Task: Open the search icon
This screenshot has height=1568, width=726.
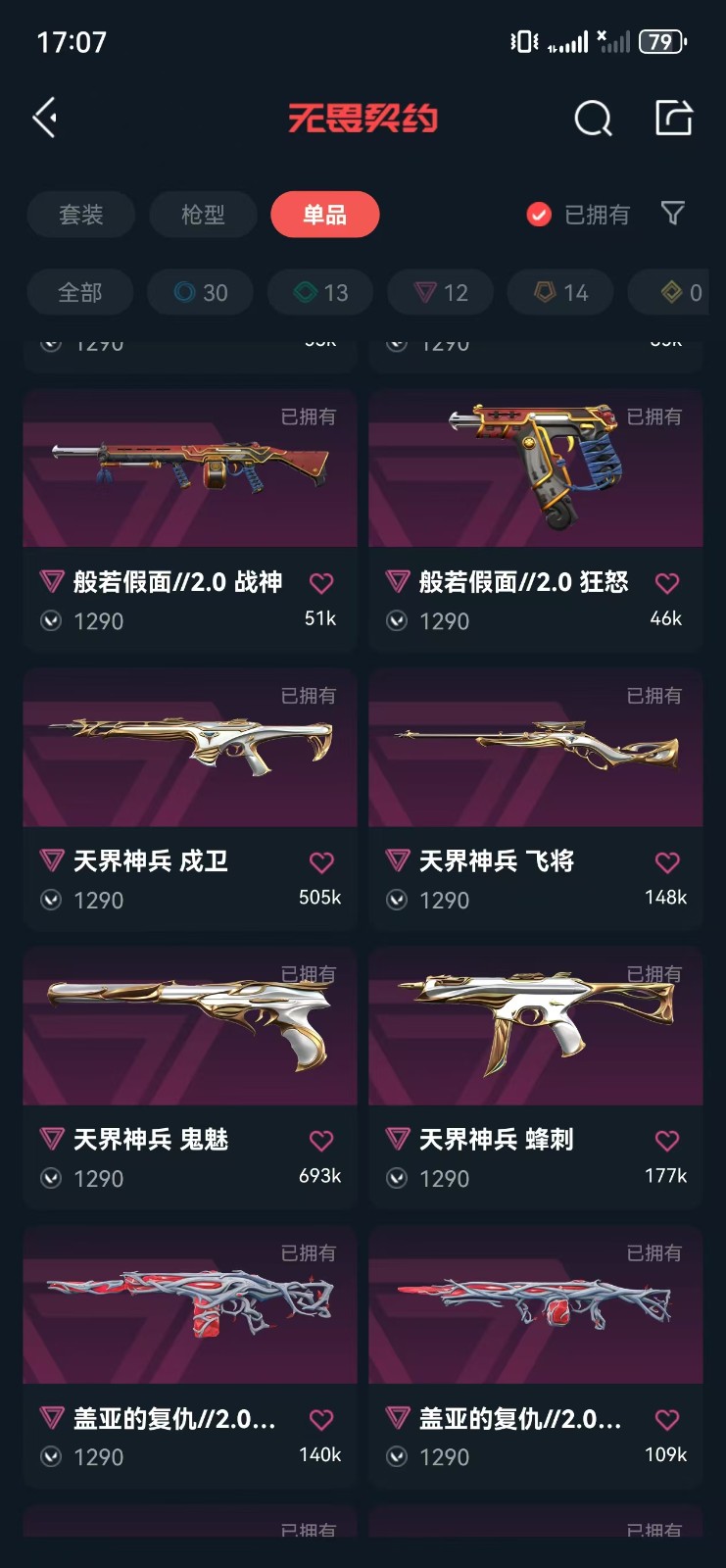Action: click(593, 119)
